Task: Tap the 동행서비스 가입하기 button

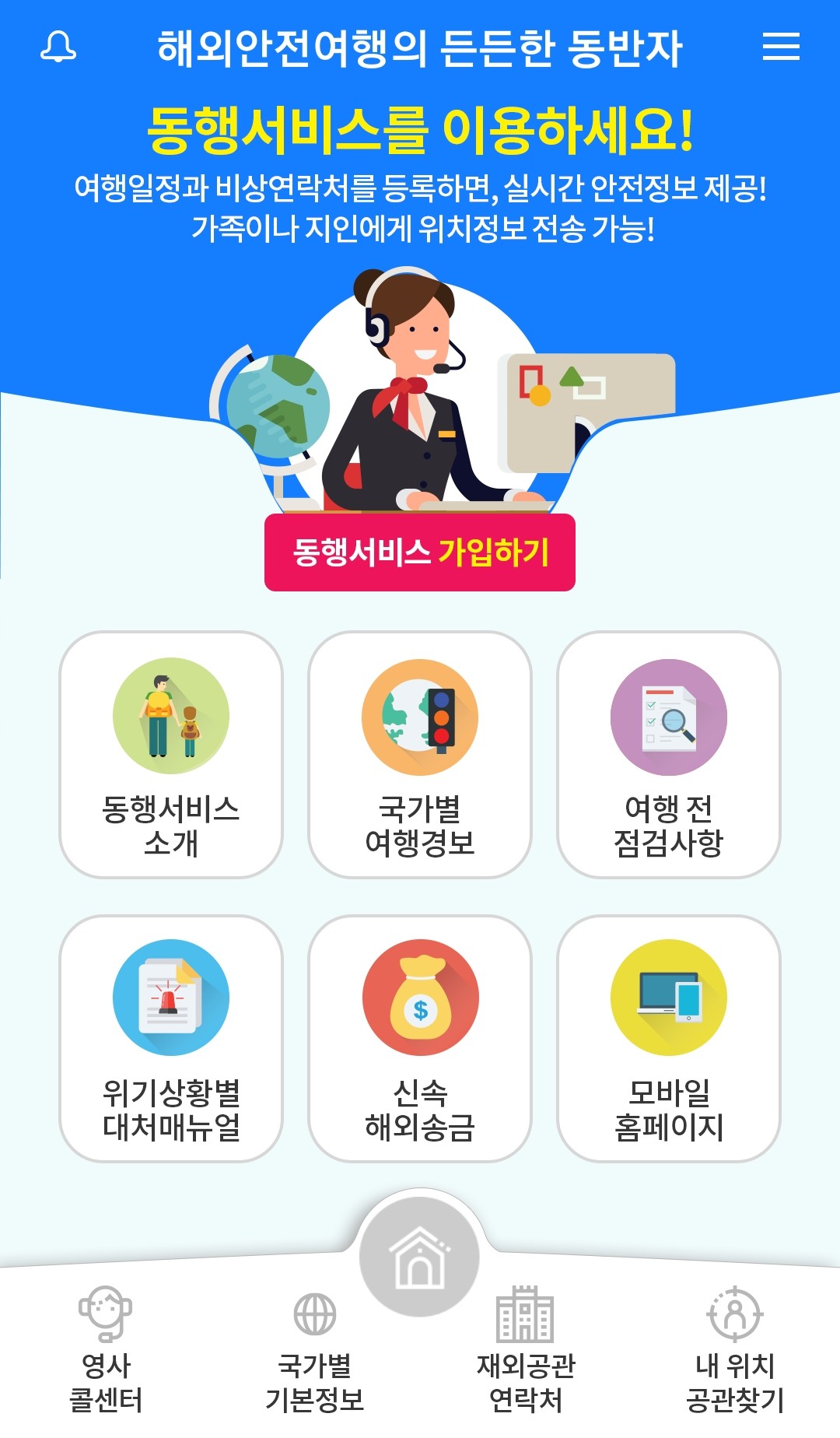Action: click(420, 552)
